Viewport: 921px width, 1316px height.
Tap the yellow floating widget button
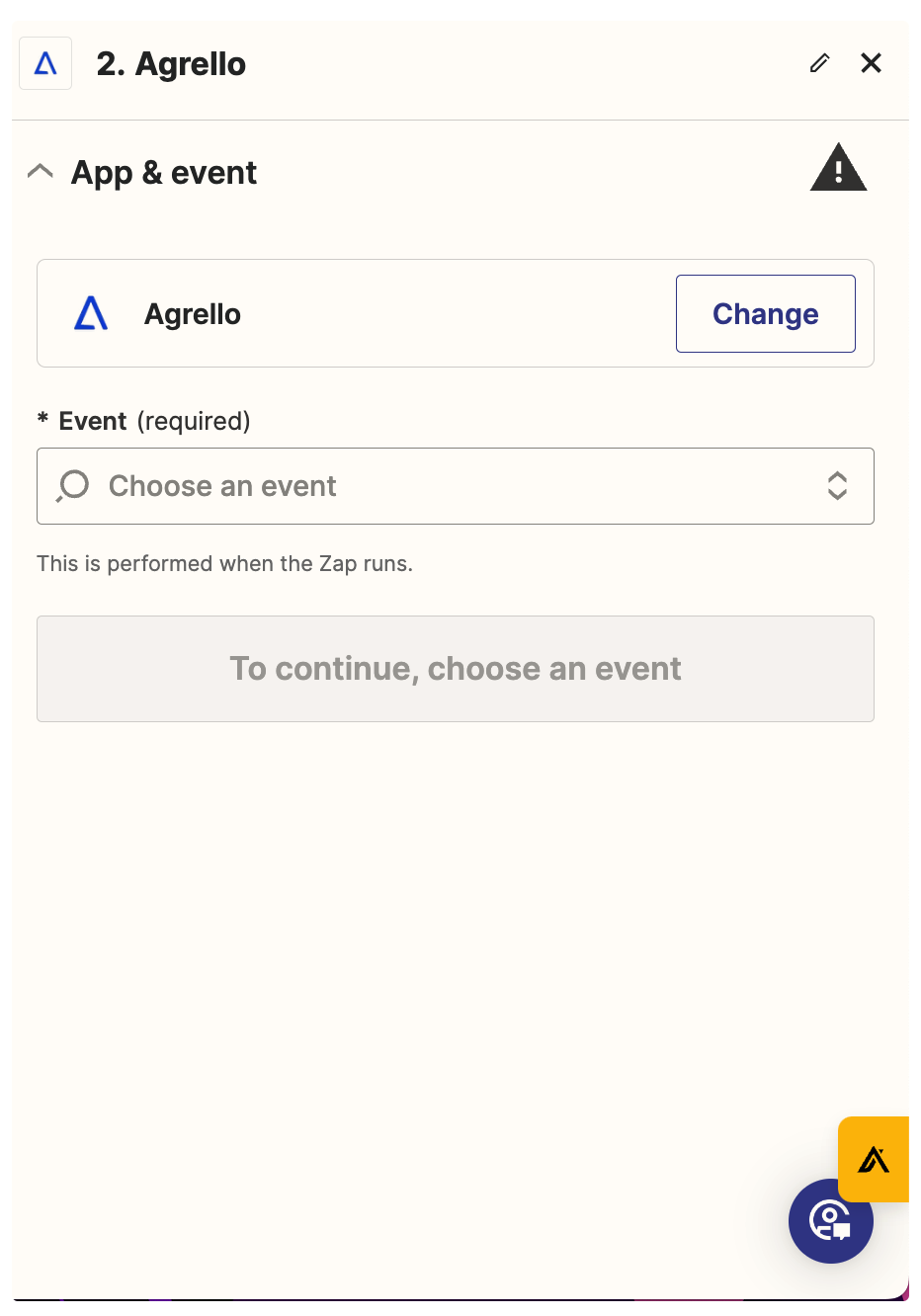tap(875, 1157)
